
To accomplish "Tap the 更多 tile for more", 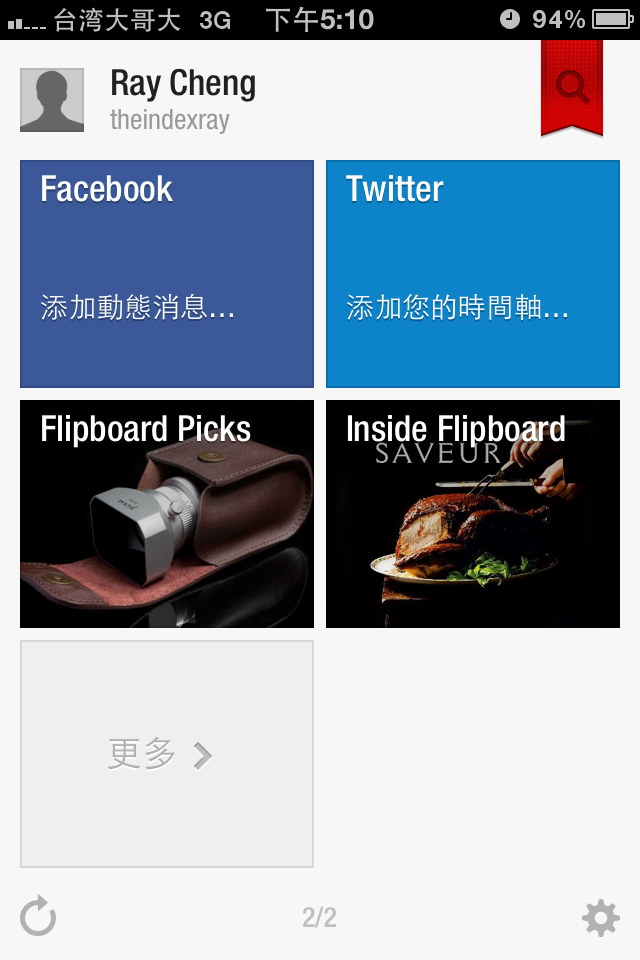I will [x=167, y=754].
